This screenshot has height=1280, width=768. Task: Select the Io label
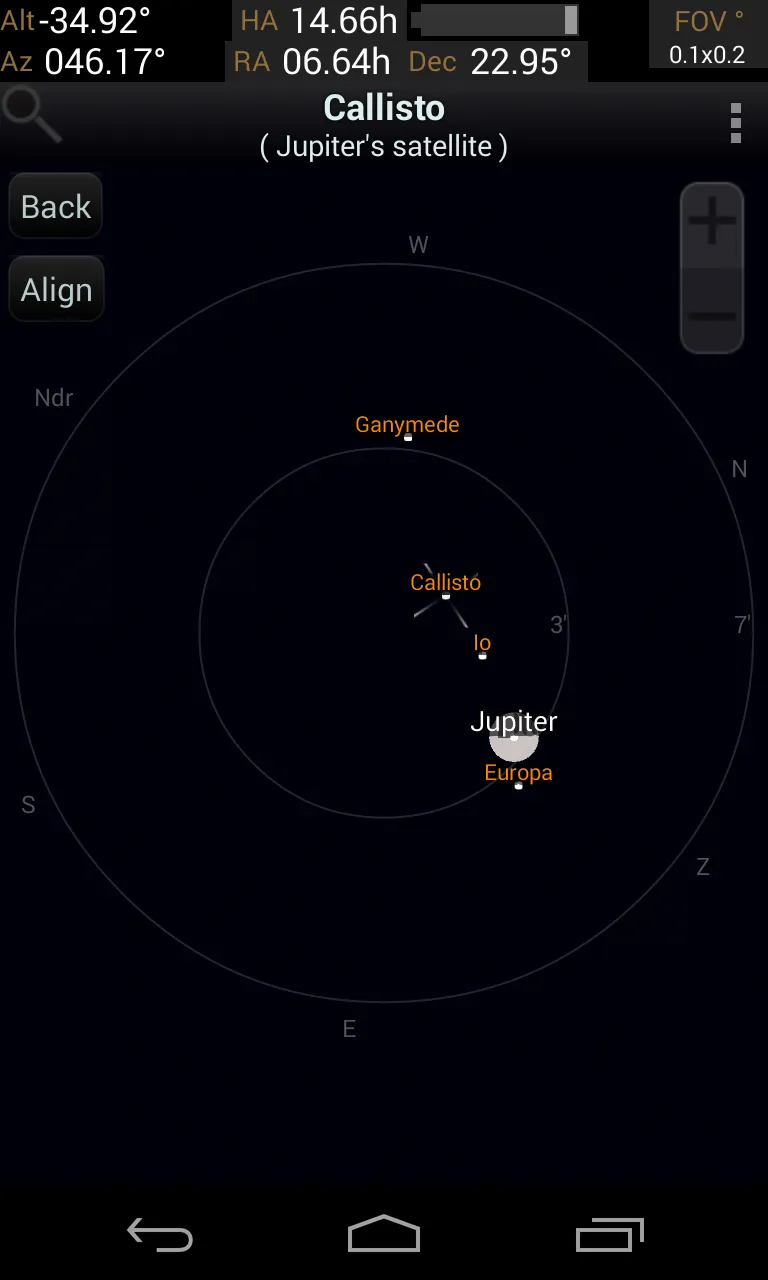tap(481, 643)
